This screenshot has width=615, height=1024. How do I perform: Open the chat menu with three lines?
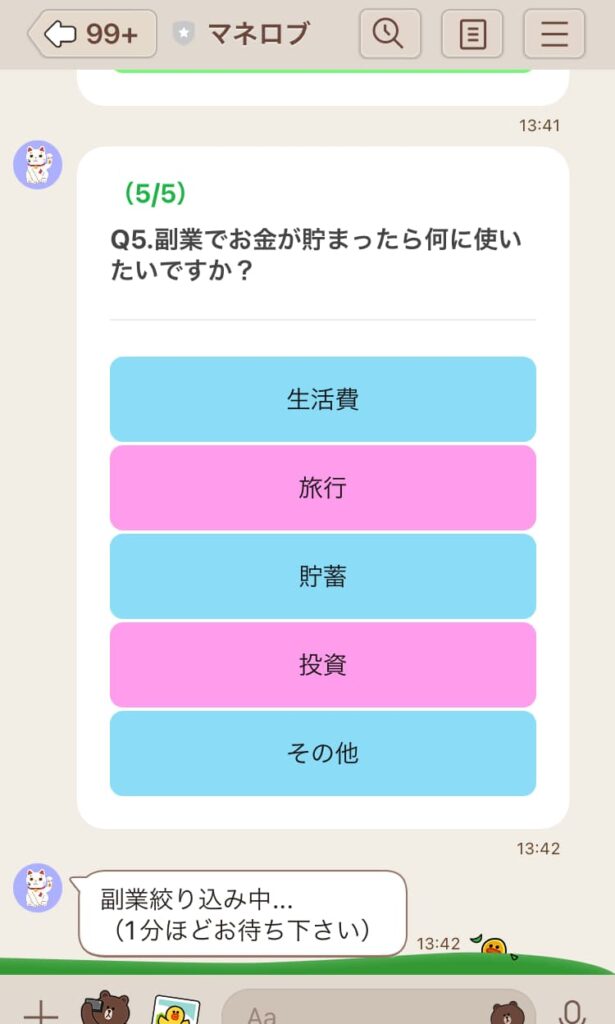pos(554,34)
